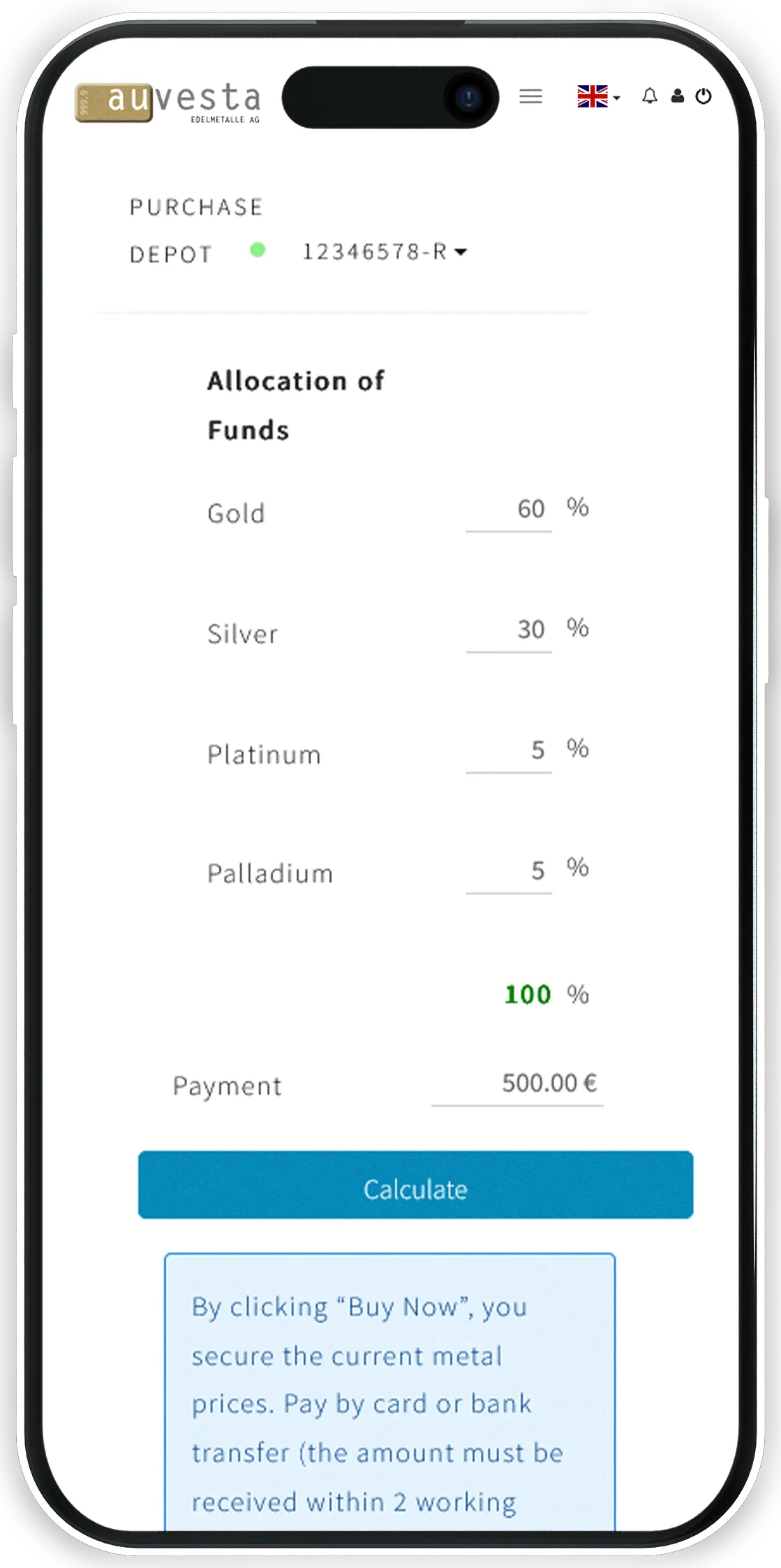This screenshot has width=781, height=1568.
Task: Click the Allocation of Funds title
Action: click(295, 405)
